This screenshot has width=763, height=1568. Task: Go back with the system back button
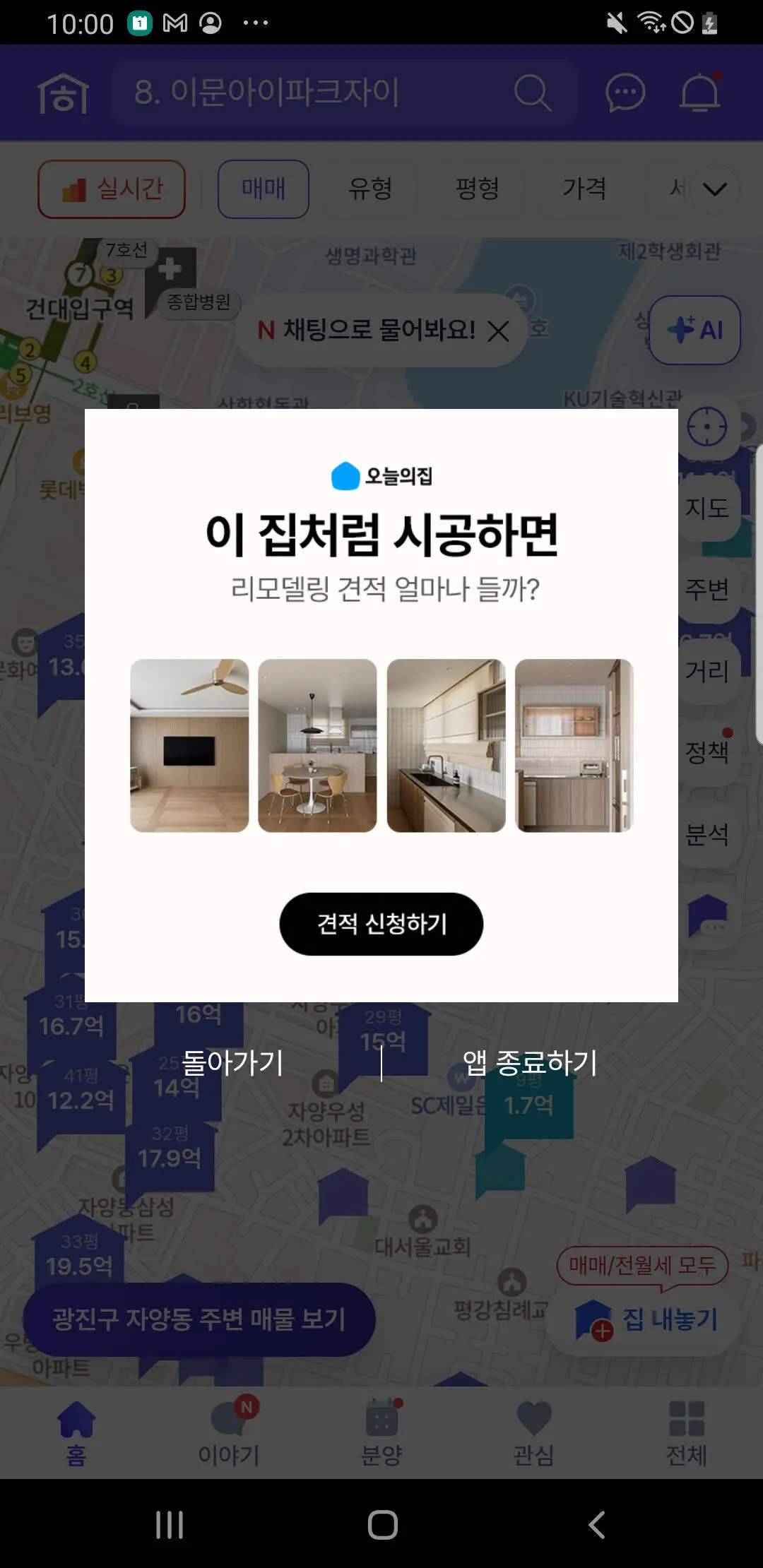597,1524
